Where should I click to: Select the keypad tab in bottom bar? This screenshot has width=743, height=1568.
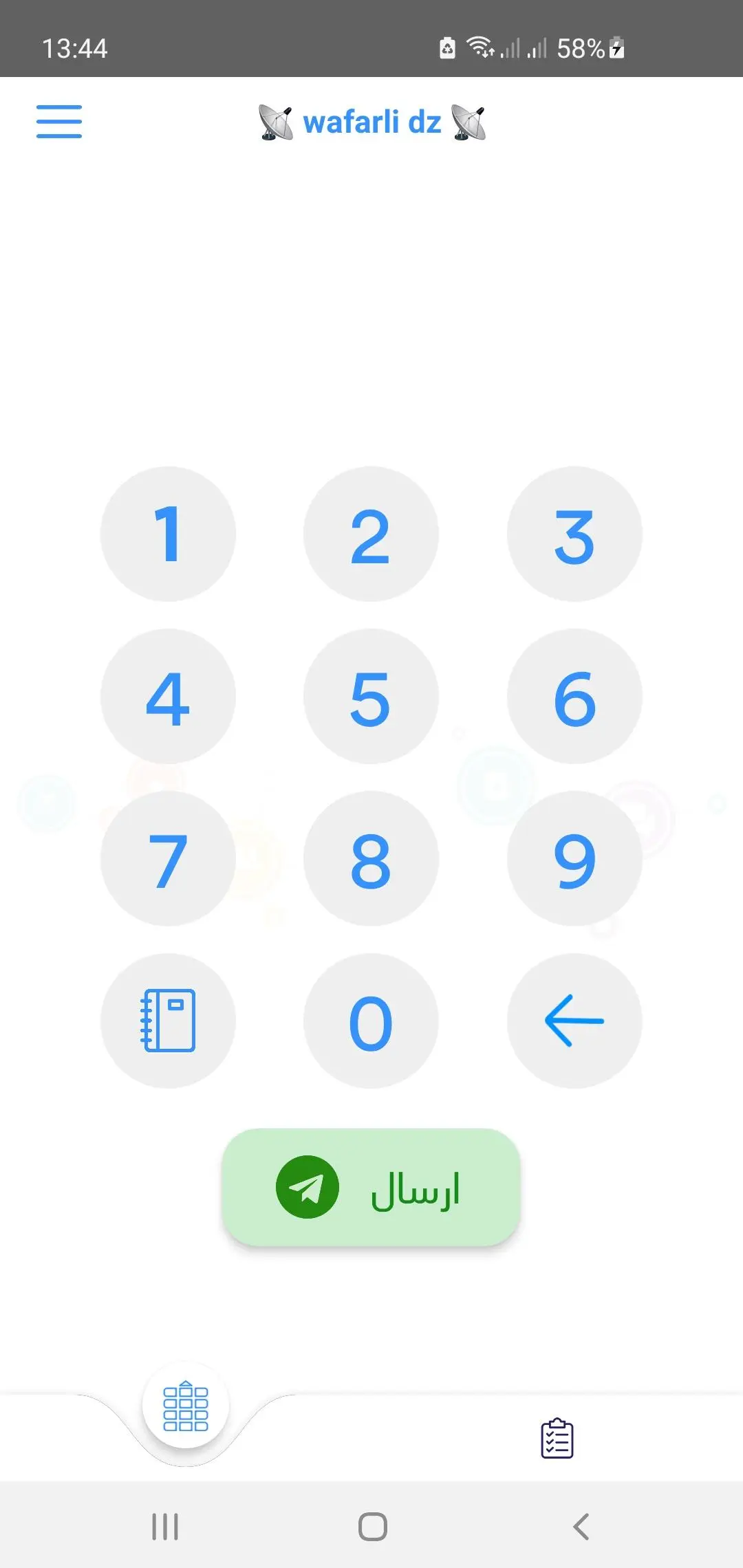tap(186, 1406)
